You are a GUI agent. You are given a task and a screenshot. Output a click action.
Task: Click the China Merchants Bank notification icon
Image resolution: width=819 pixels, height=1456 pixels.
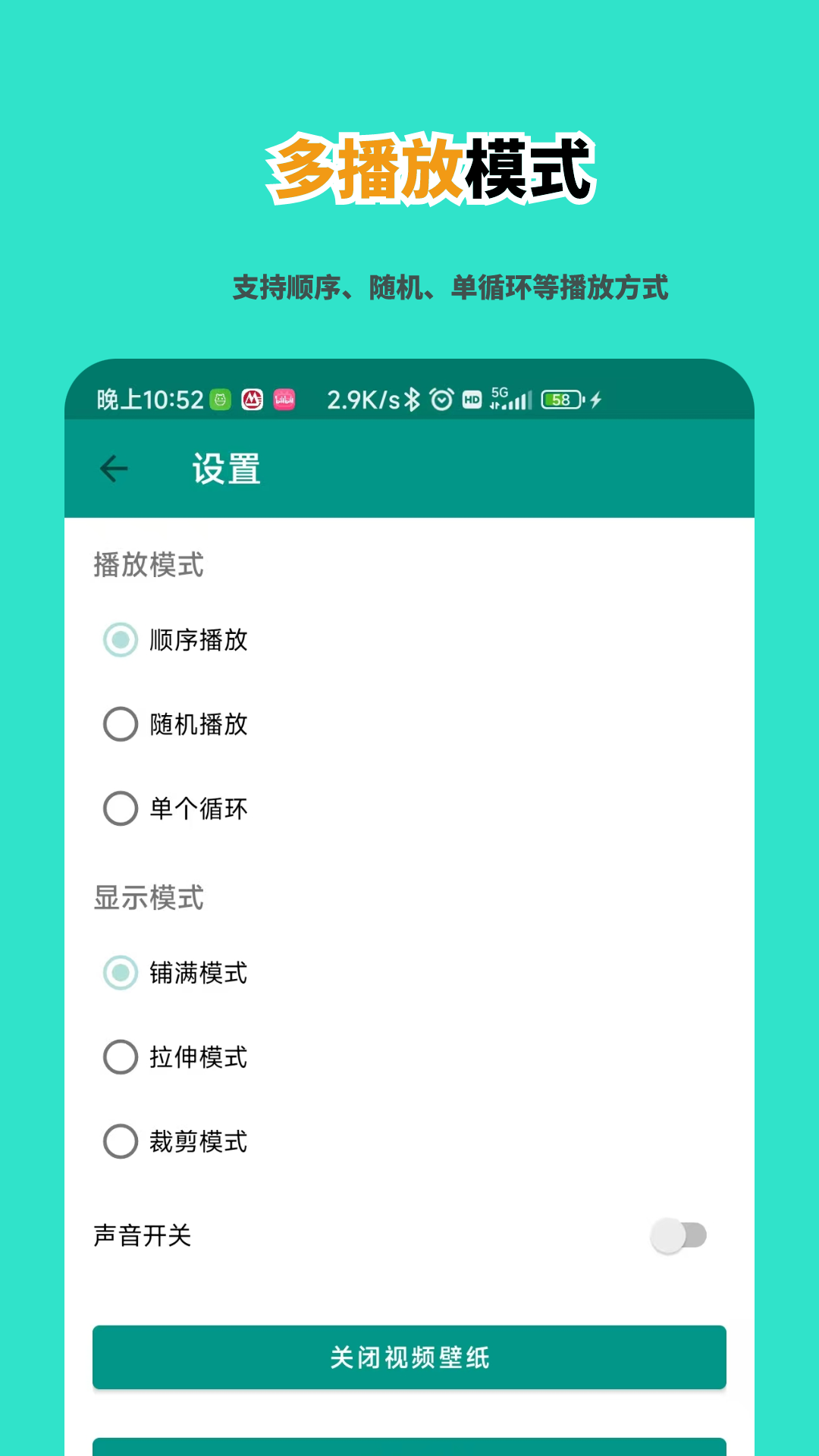[252, 400]
